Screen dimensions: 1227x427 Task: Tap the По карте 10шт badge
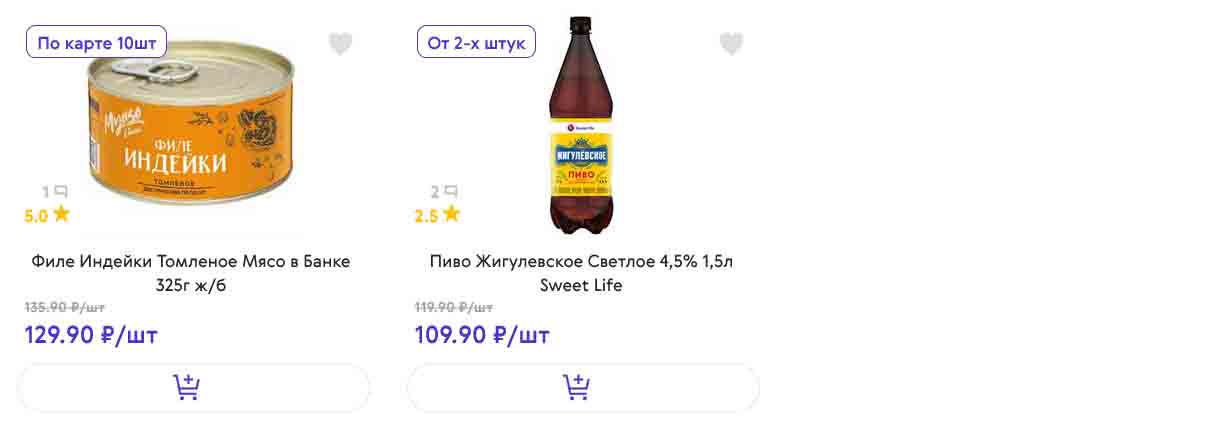tap(96, 43)
